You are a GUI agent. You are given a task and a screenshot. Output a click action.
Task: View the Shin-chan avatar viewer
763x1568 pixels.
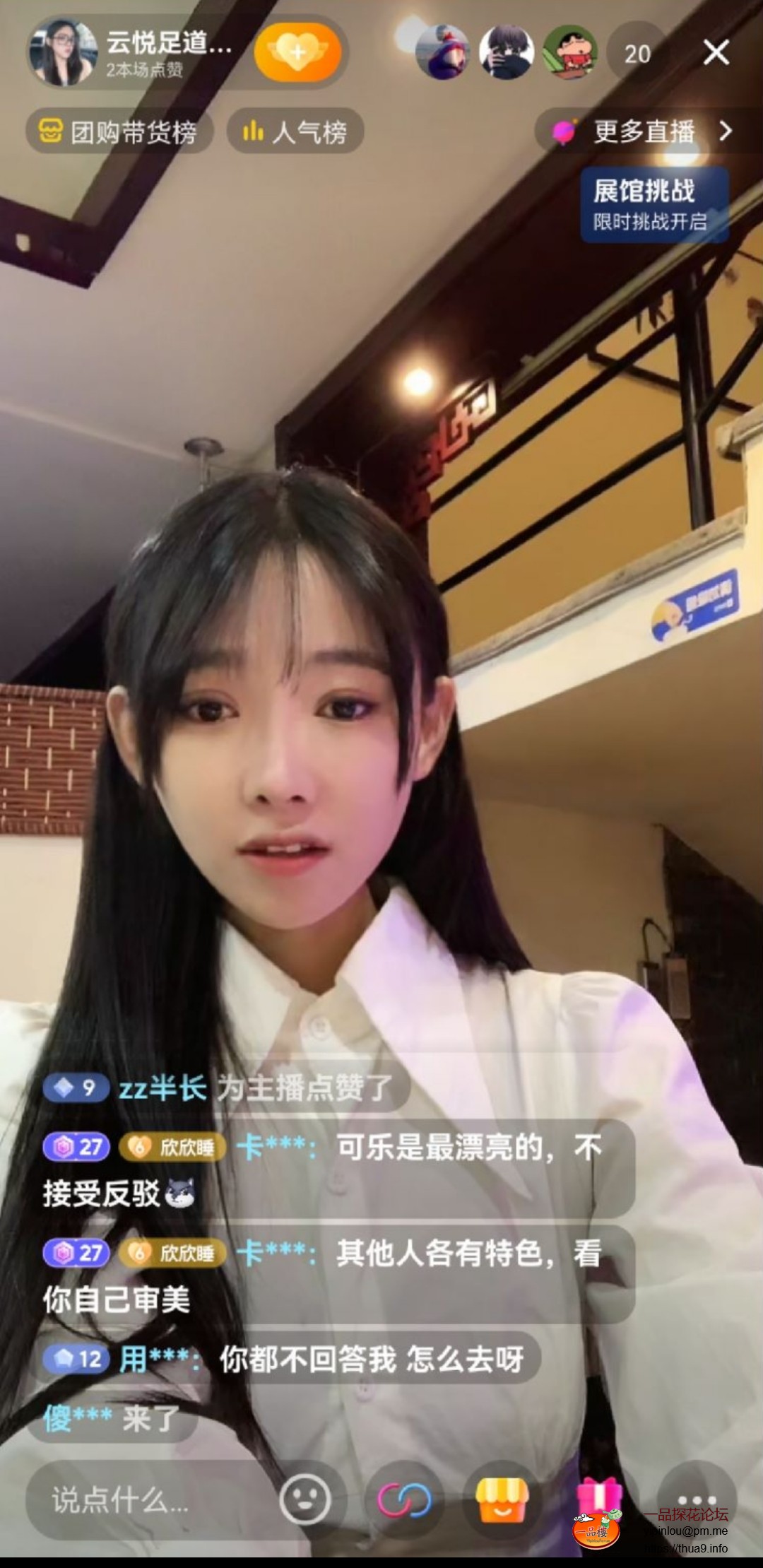[x=569, y=53]
